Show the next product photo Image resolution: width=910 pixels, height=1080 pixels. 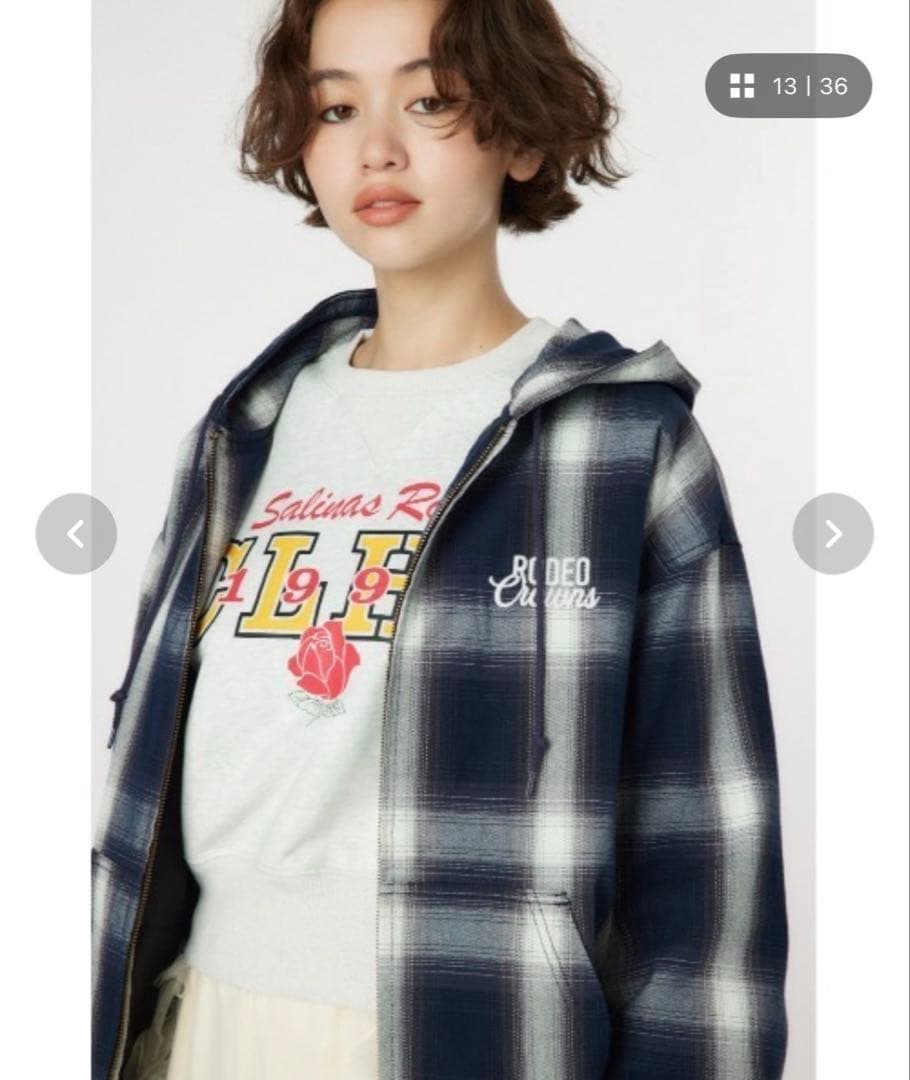pyautogui.click(x=833, y=534)
